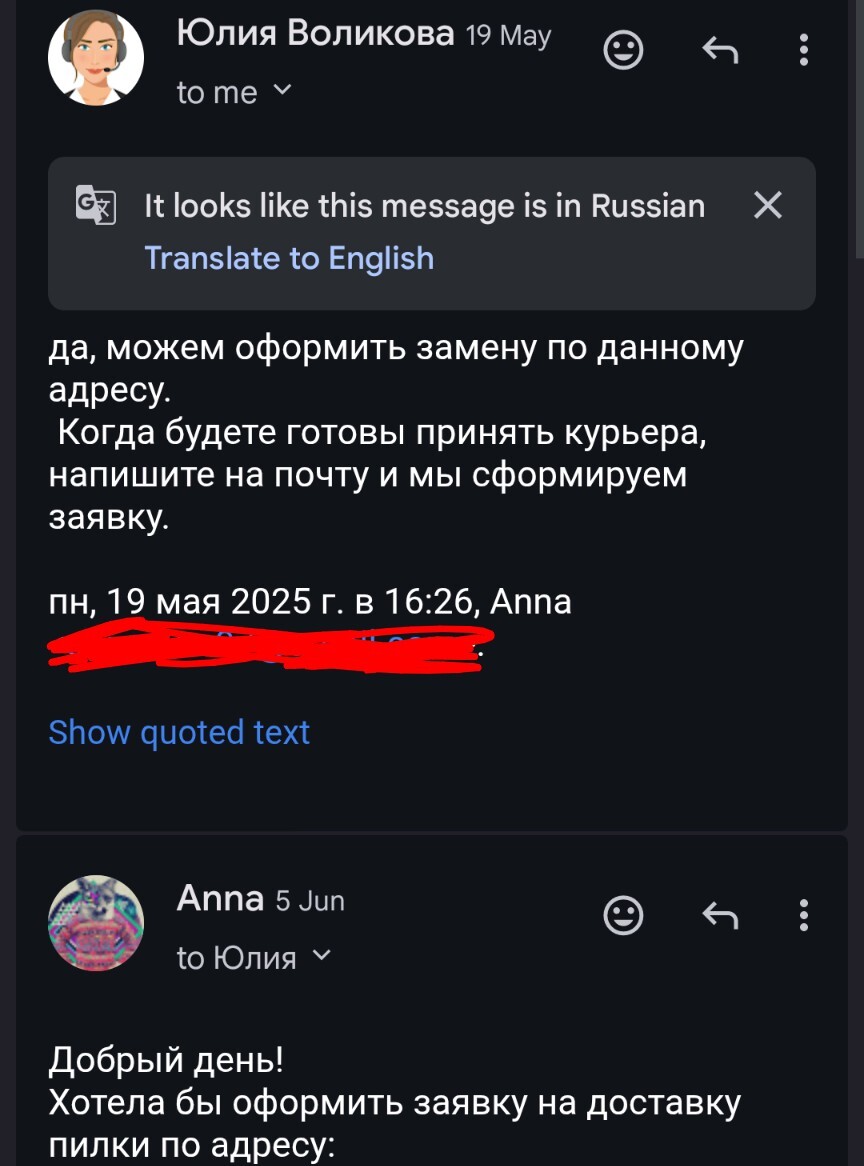The image size is (864, 1166).
Task: Reply to Anna's 5 Jun message
Action: click(720, 914)
